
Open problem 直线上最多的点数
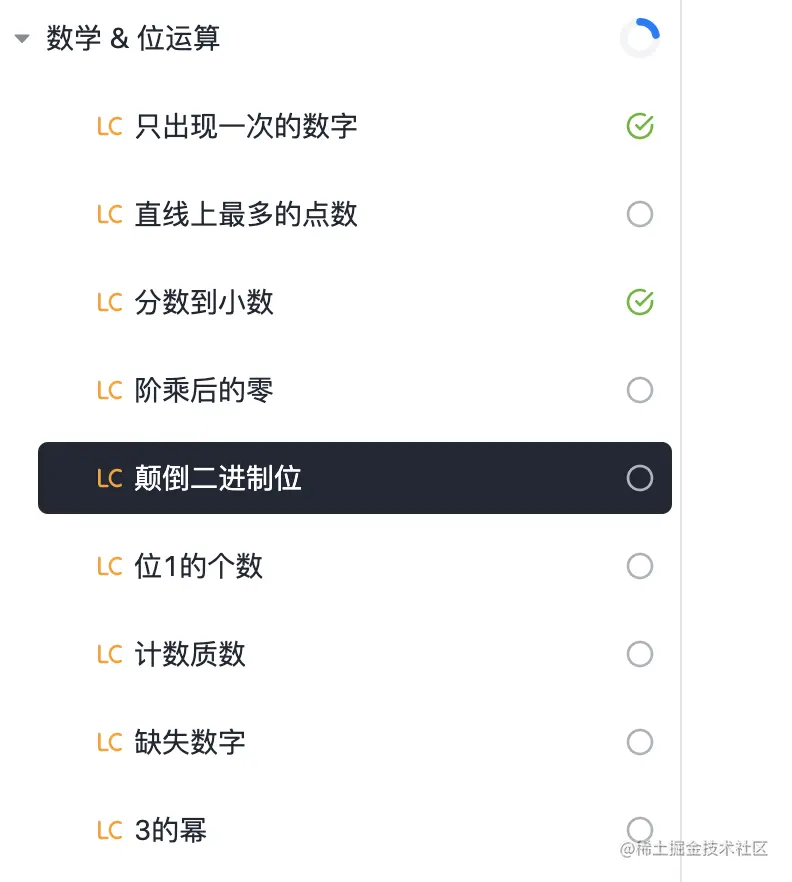click(x=246, y=214)
